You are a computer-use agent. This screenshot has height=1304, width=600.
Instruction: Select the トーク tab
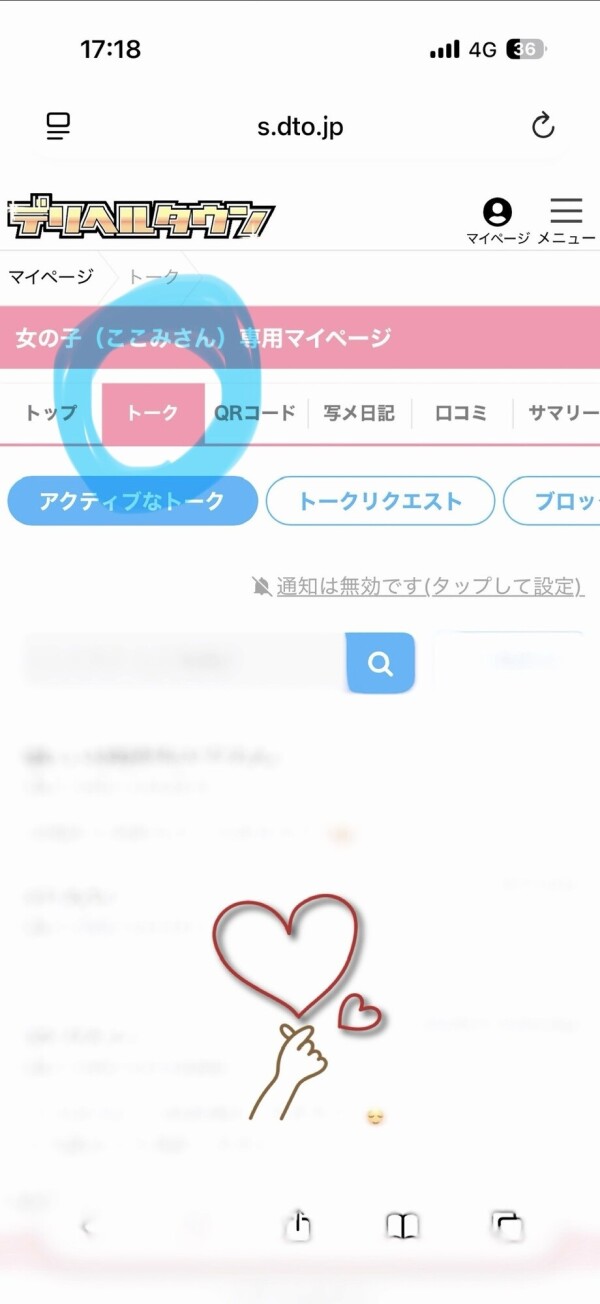pos(153,413)
